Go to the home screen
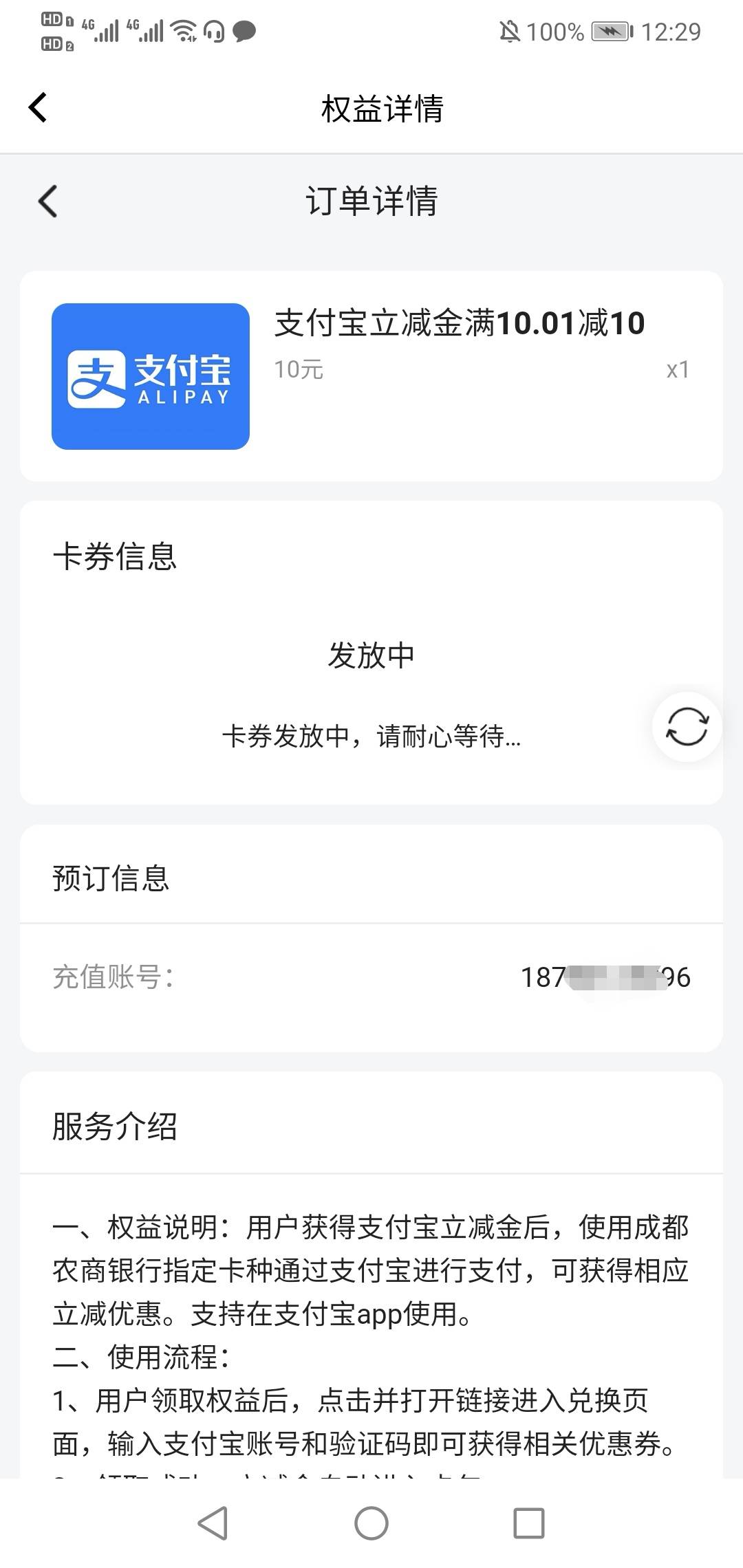Viewport: 743px width, 1568px height. coord(371,1523)
